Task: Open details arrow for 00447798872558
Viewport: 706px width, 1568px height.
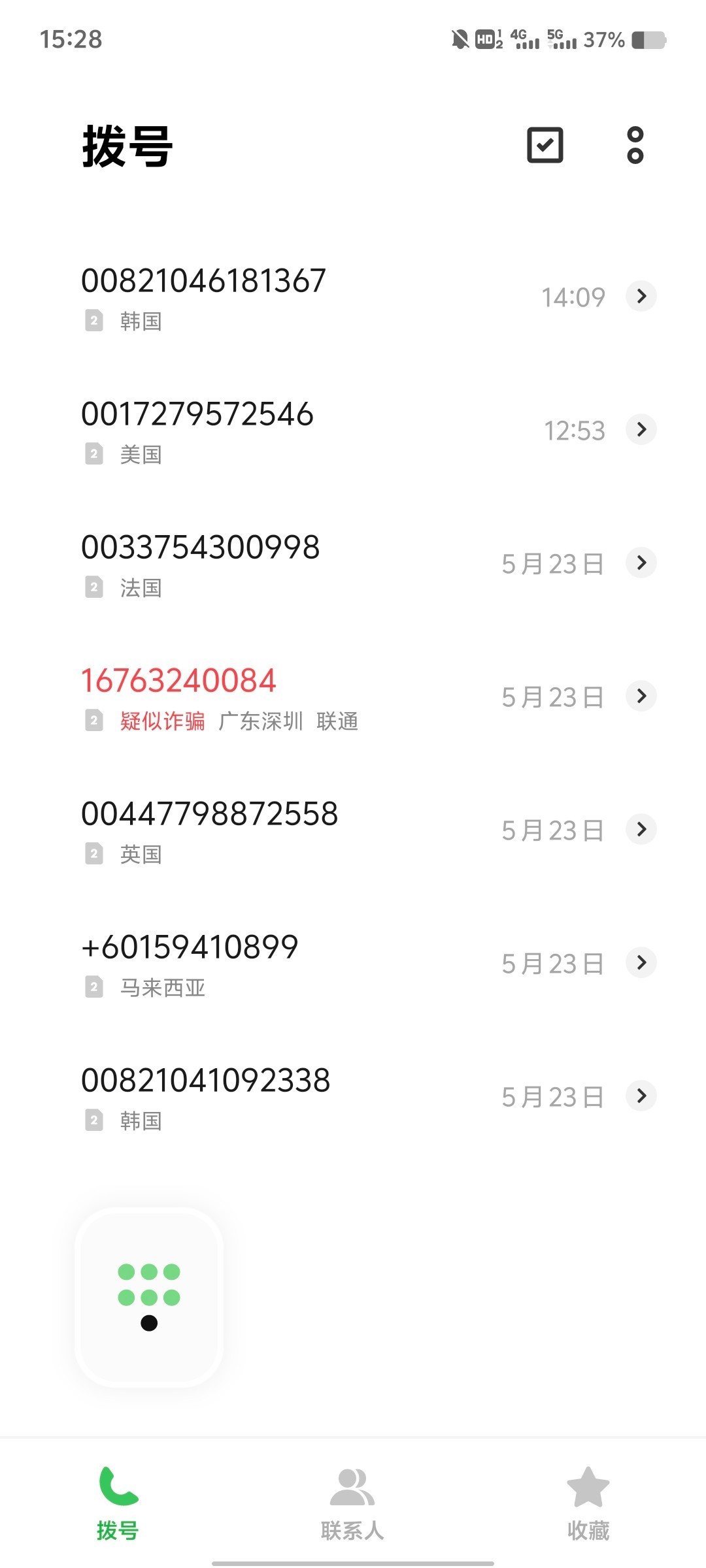Action: [641, 830]
